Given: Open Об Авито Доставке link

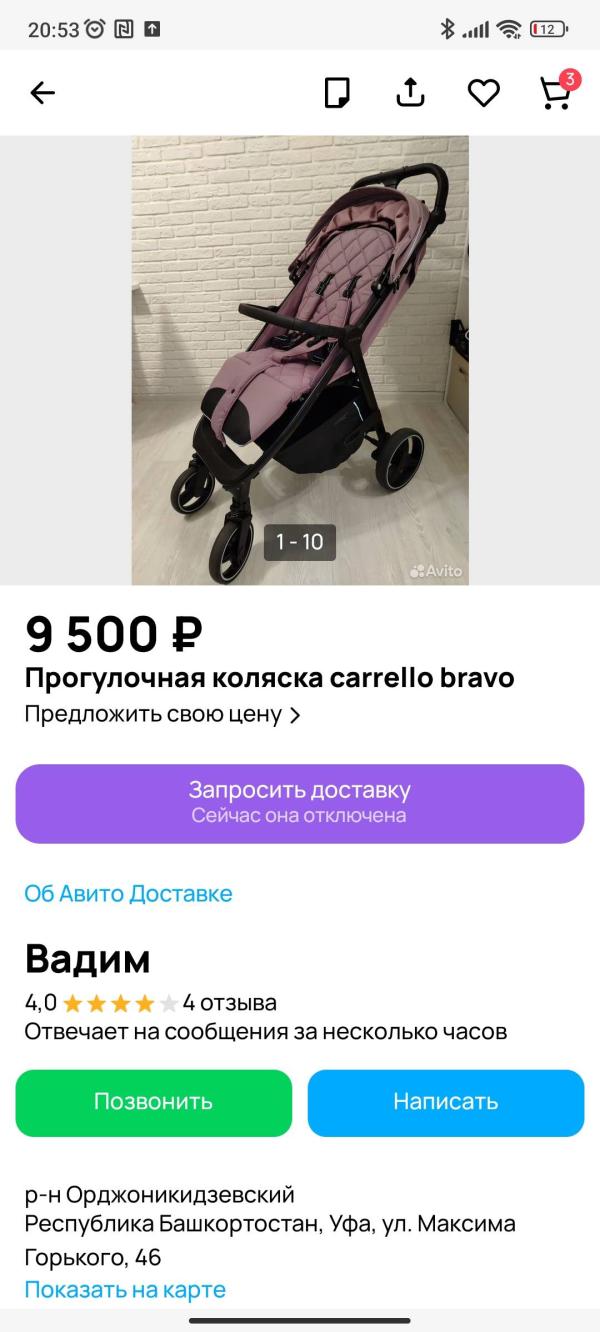Looking at the screenshot, I should coord(128,894).
